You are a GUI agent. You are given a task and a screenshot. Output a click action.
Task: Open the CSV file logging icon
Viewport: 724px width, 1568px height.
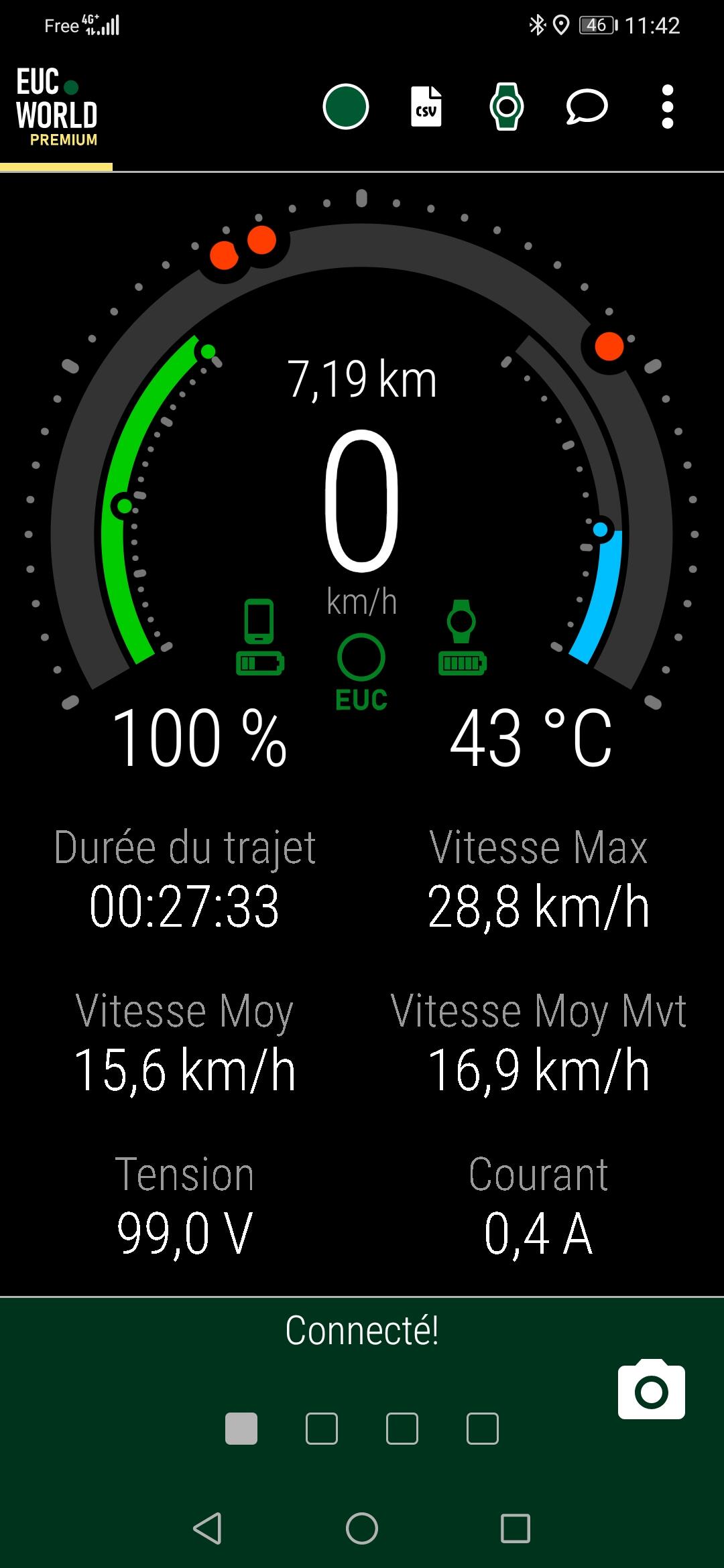[426, 107]
